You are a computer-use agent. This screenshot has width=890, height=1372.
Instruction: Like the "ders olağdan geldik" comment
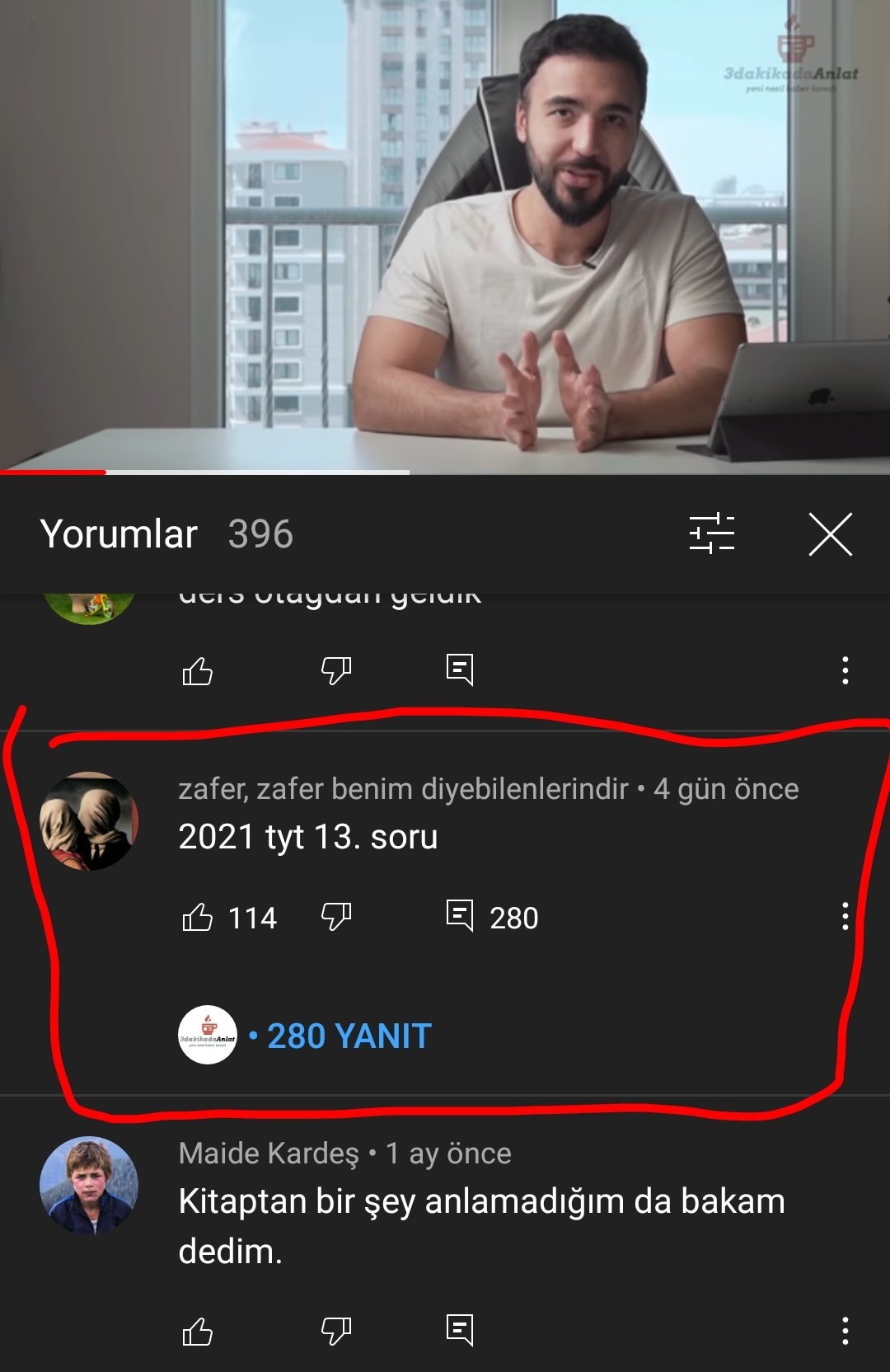click(x=198, y=671)
